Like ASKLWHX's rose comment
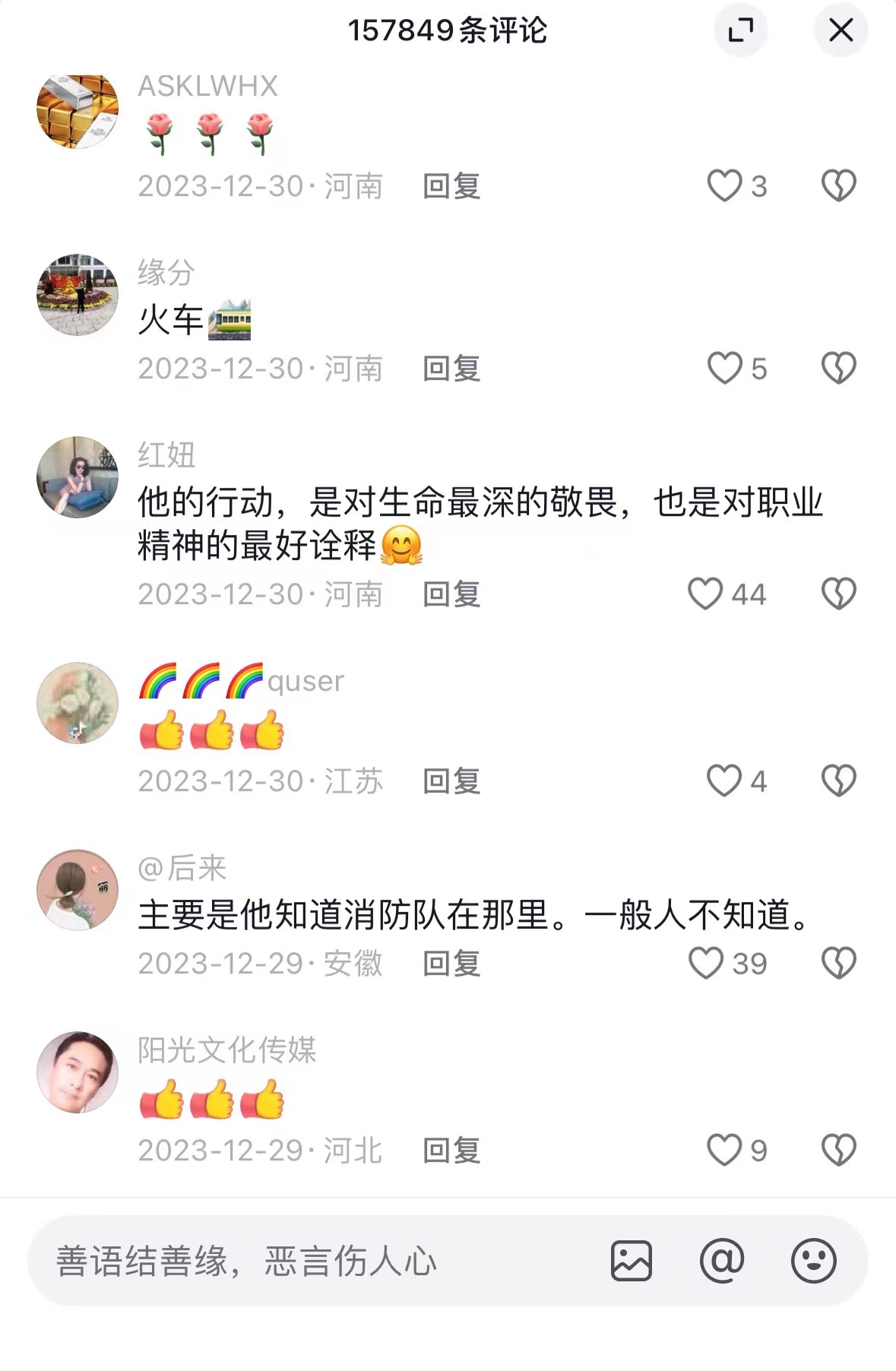This screenshot has height=1371, width=896. (724, 186)
